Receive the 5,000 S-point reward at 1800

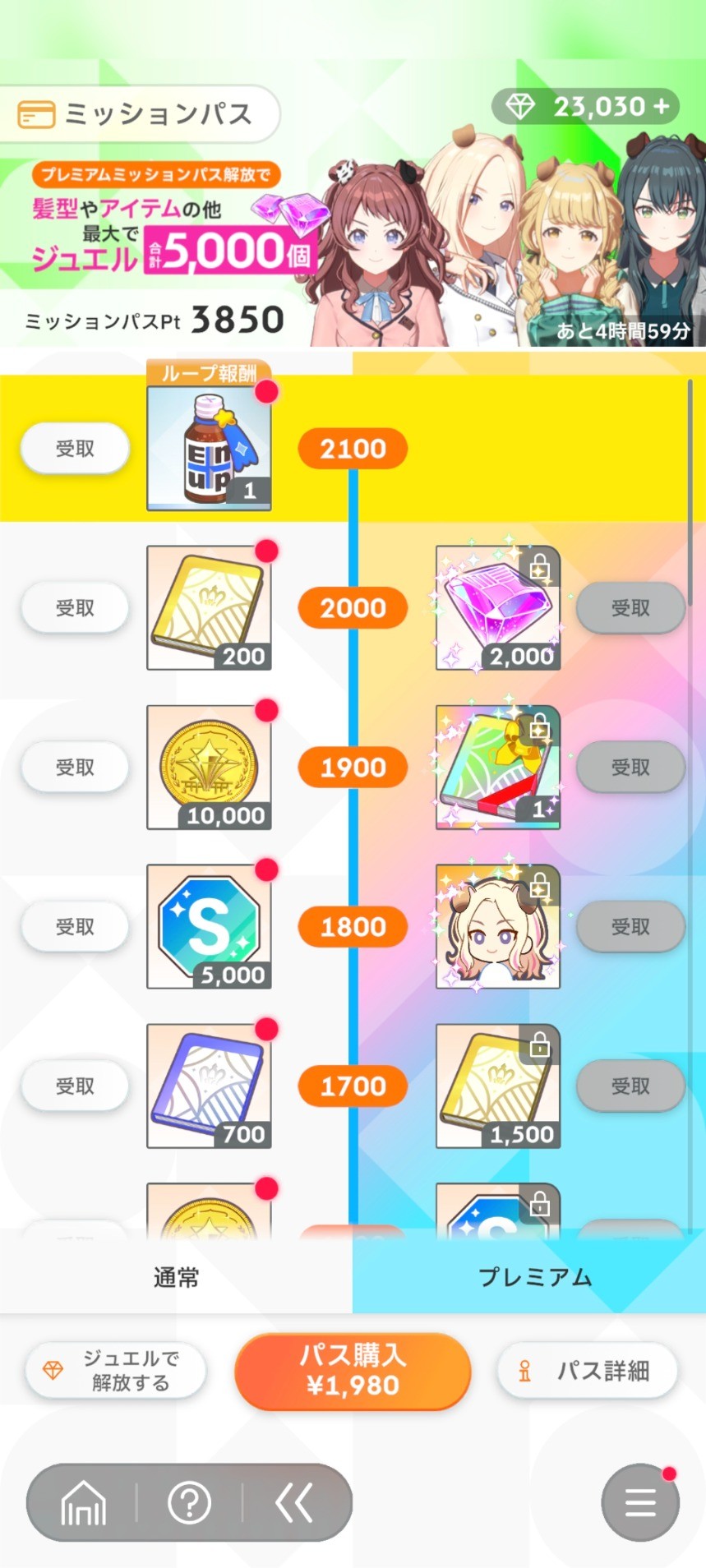click(75, 927)
